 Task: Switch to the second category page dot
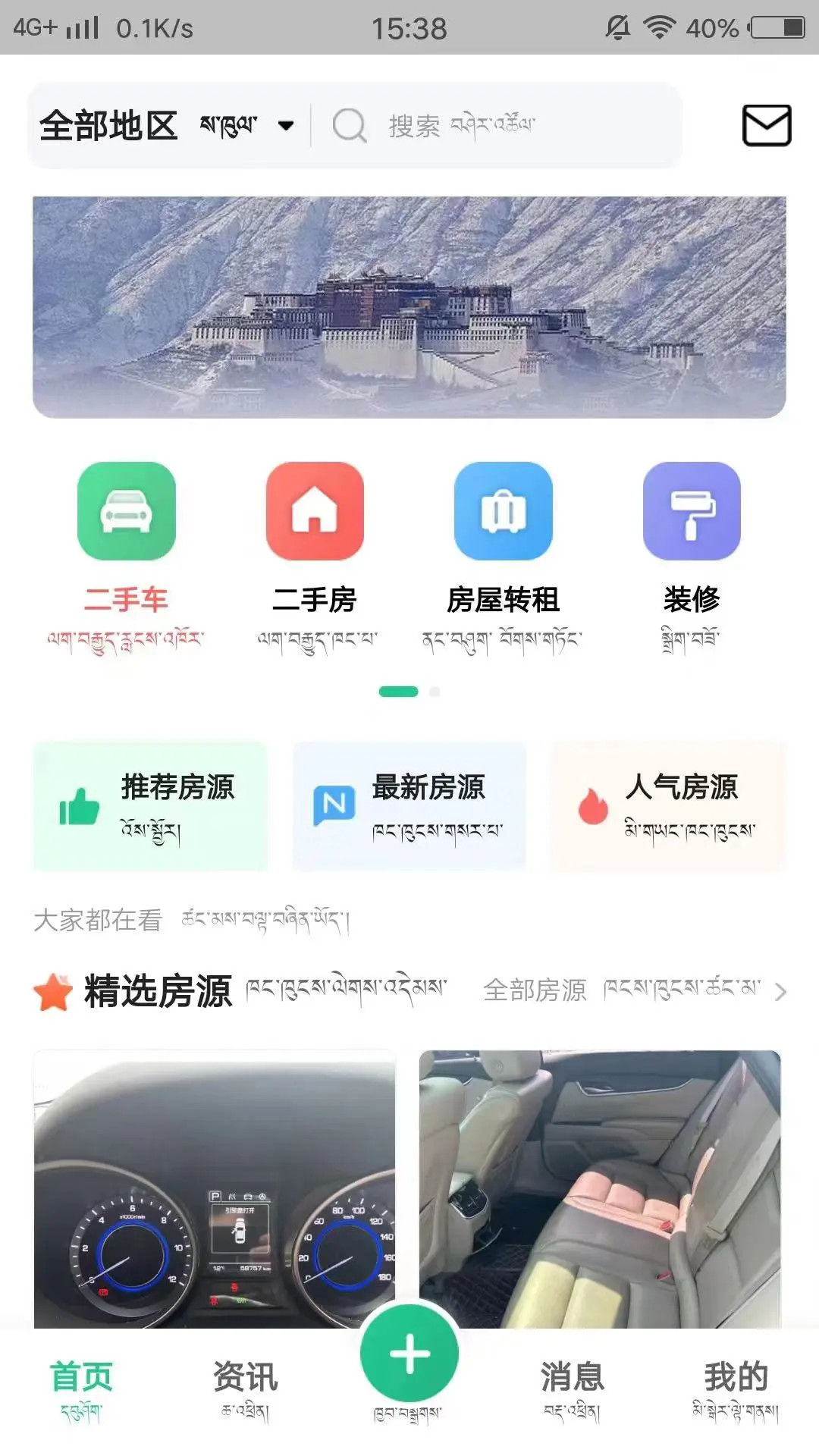click(434, 692)
